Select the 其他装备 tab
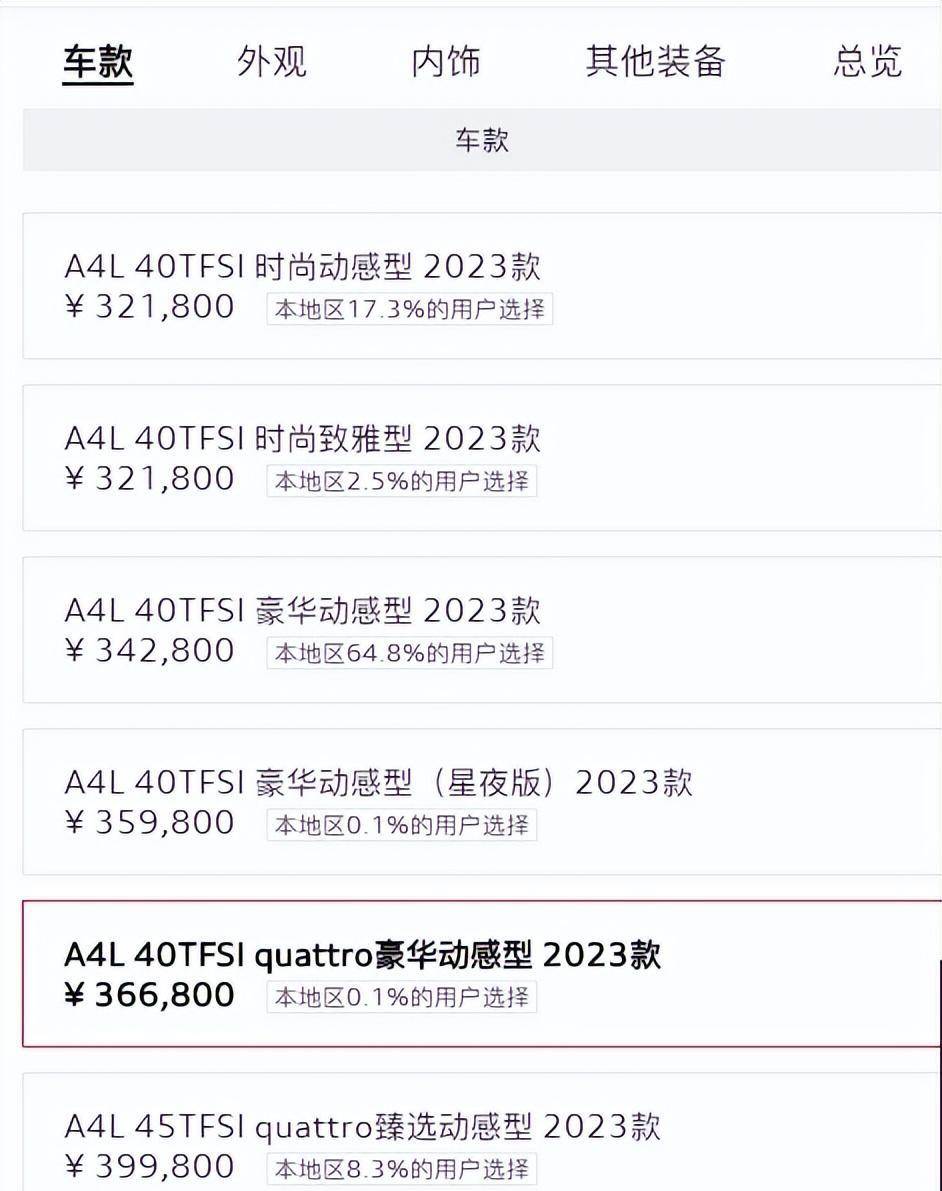The image size is (942, 1191). coord(657,62)
